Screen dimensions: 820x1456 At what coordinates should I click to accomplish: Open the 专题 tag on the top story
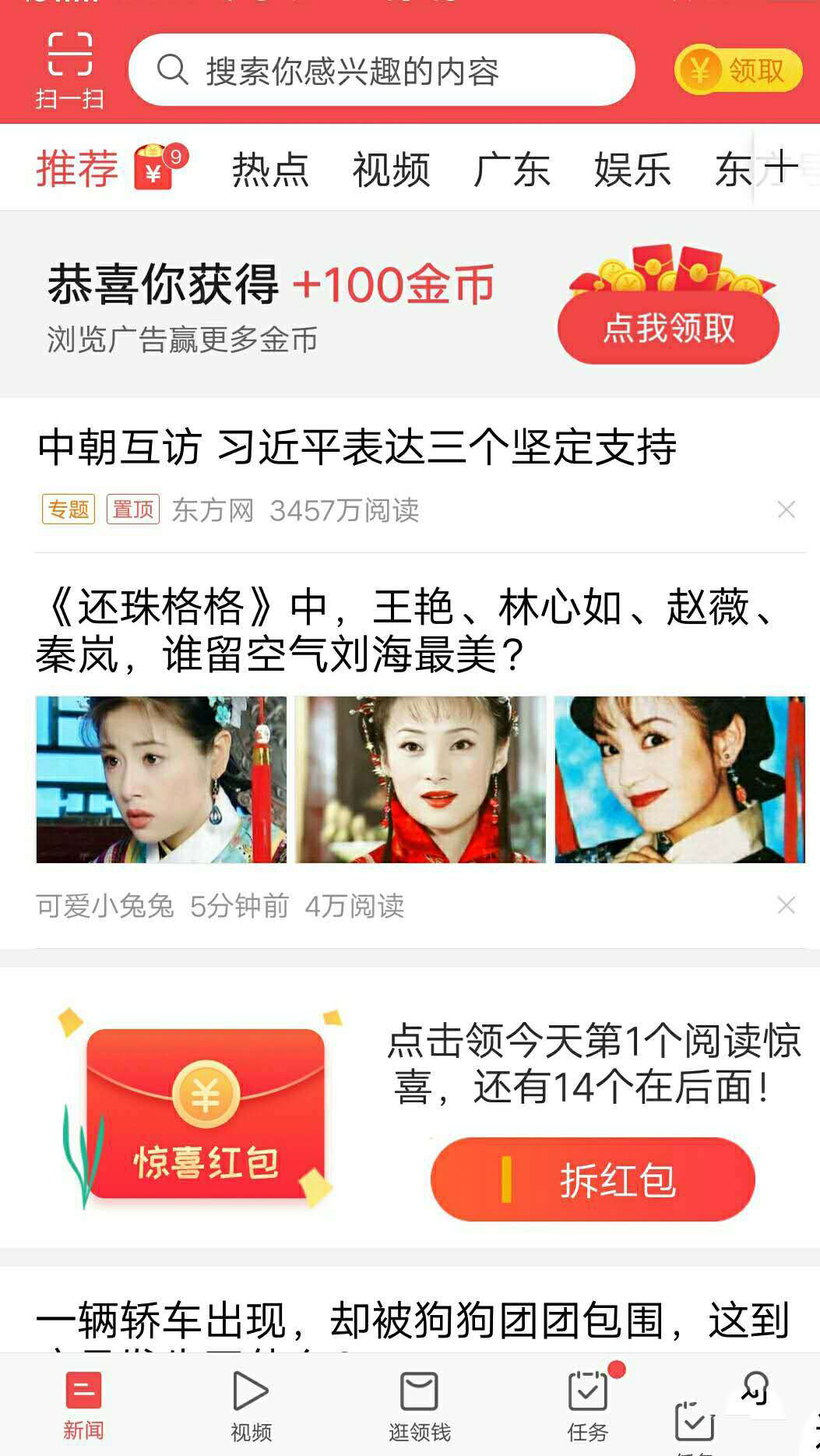[69, 509]
